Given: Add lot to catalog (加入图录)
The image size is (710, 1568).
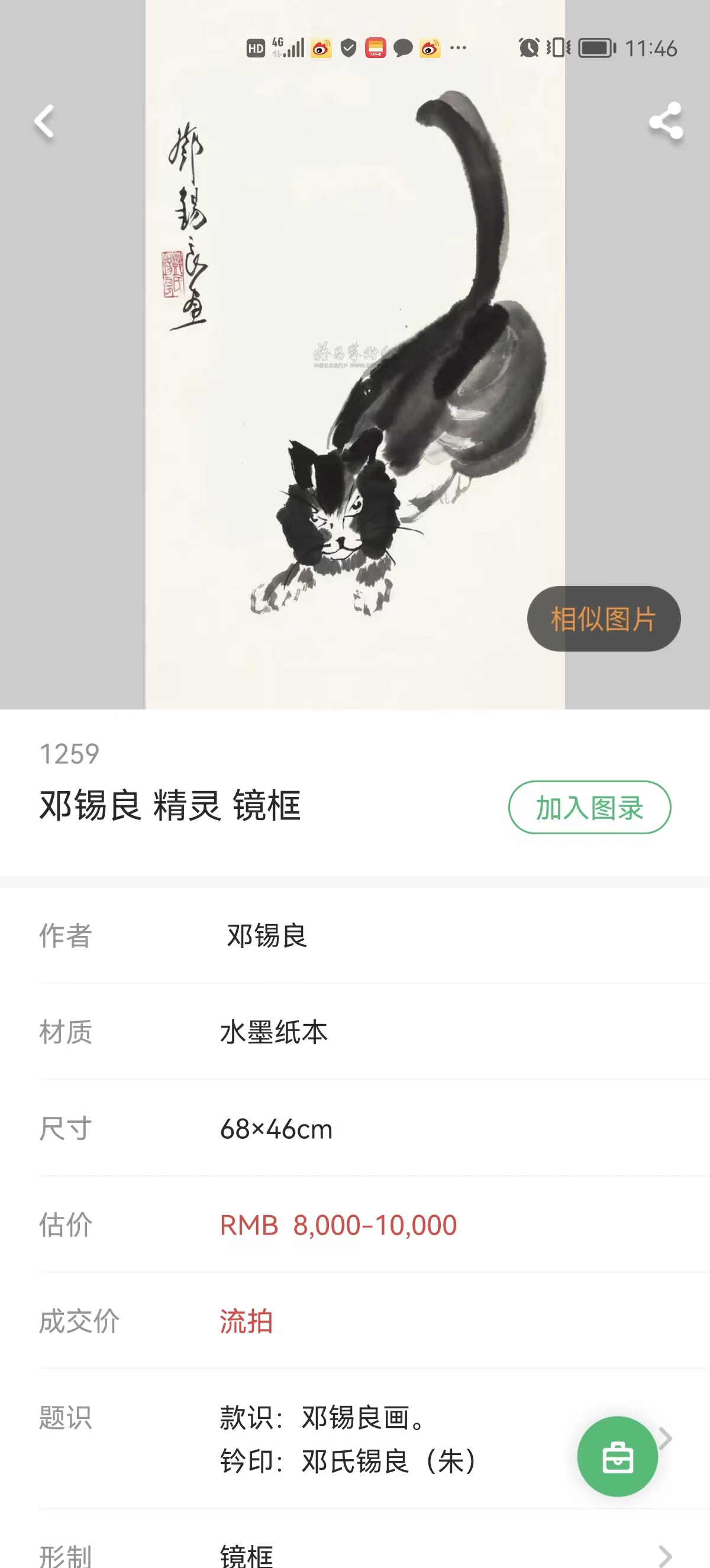Looking at the screenshot, I should pyautogui.click(x=589, y=808).
